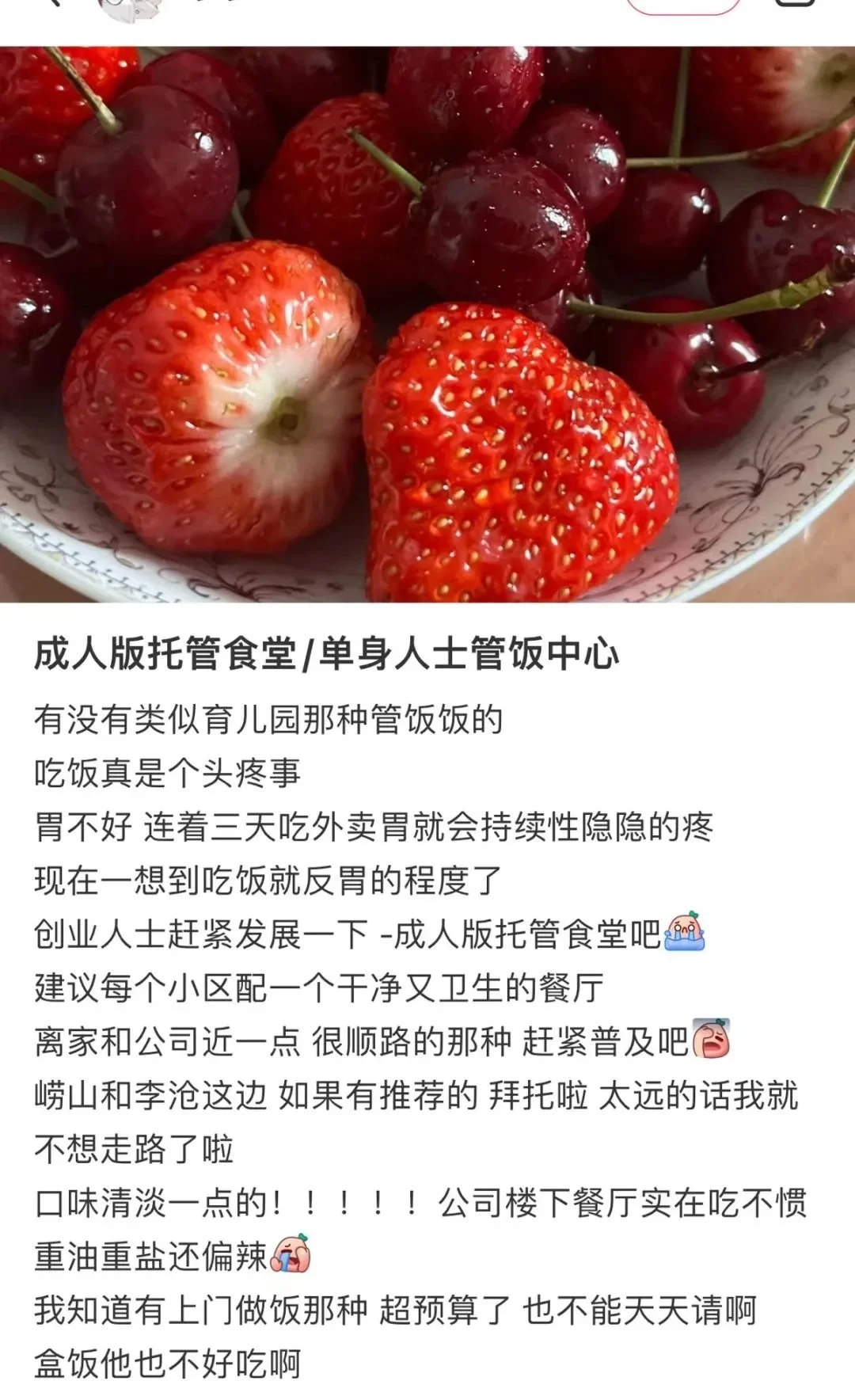Go back with the top-left arrow
The image size is (855, 1400).
tap(52, 3)
